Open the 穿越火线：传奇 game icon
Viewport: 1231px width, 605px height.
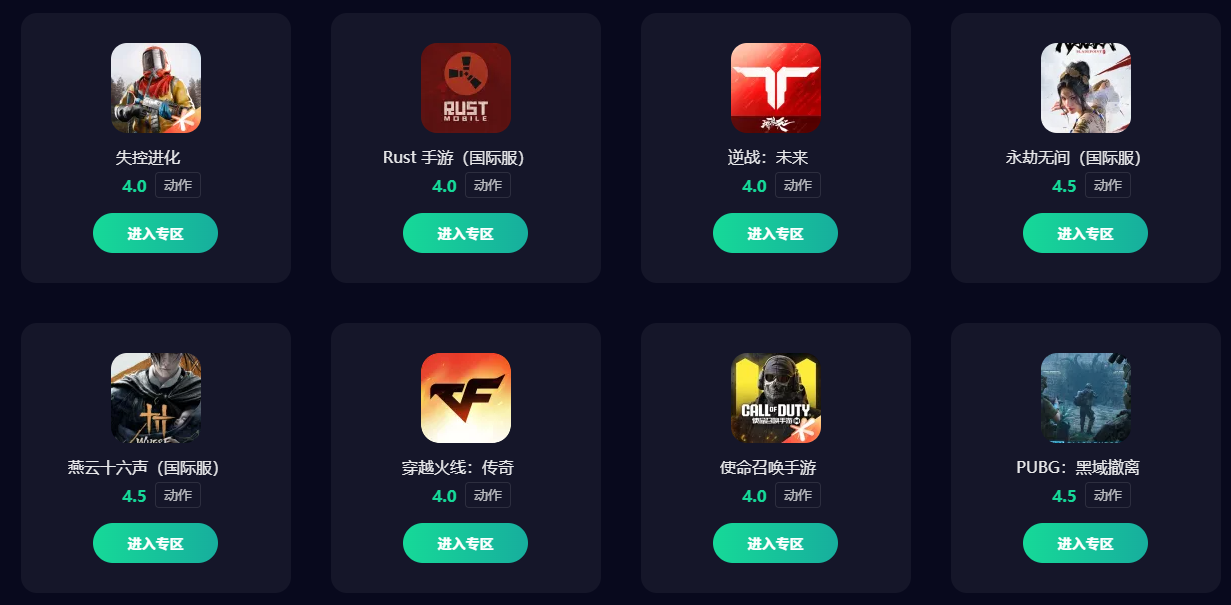pyautogui.click(x=466, y=398)
